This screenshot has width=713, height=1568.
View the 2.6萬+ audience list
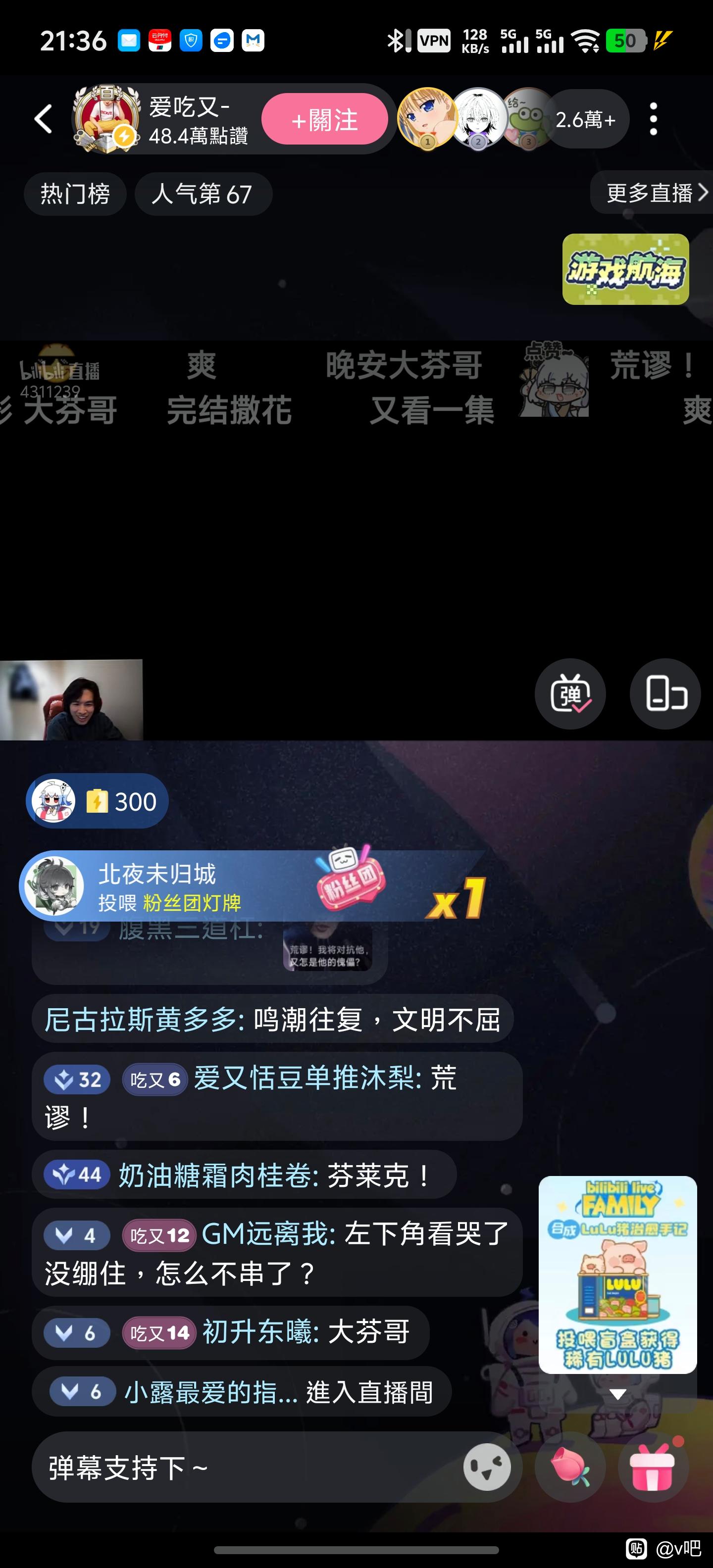coord(585,119)
